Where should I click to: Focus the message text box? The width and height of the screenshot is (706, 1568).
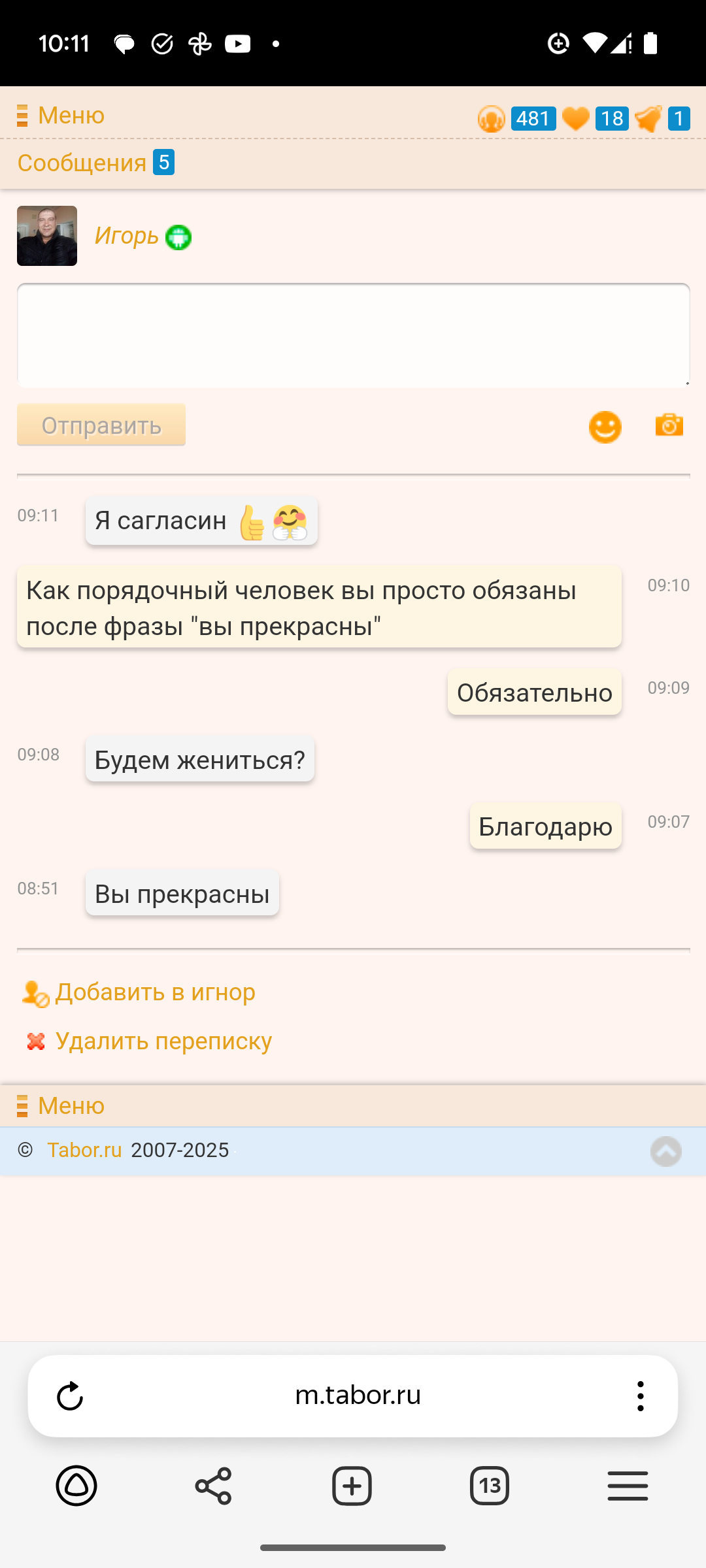(353, 336)
